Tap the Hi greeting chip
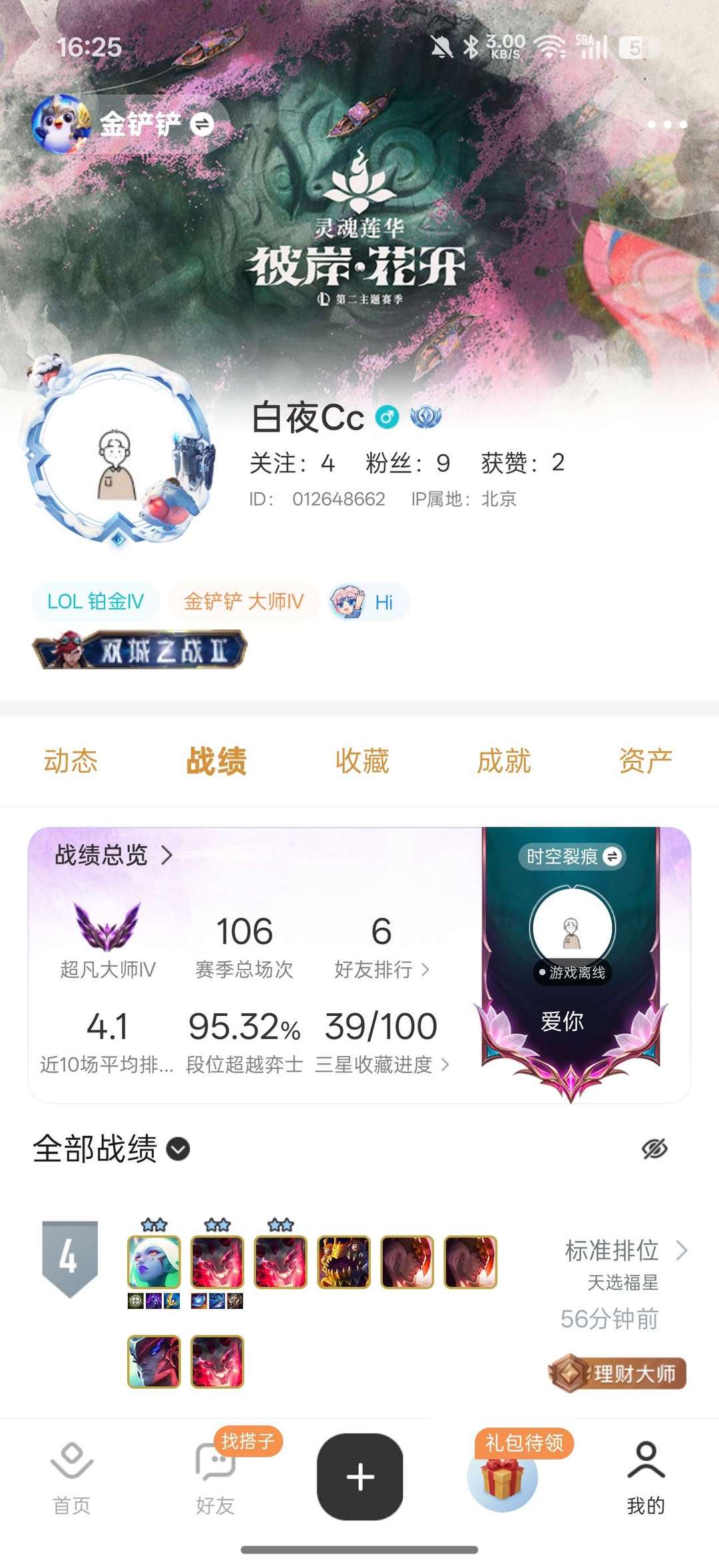Viewport: 719px width, 1568px height. 367,602
